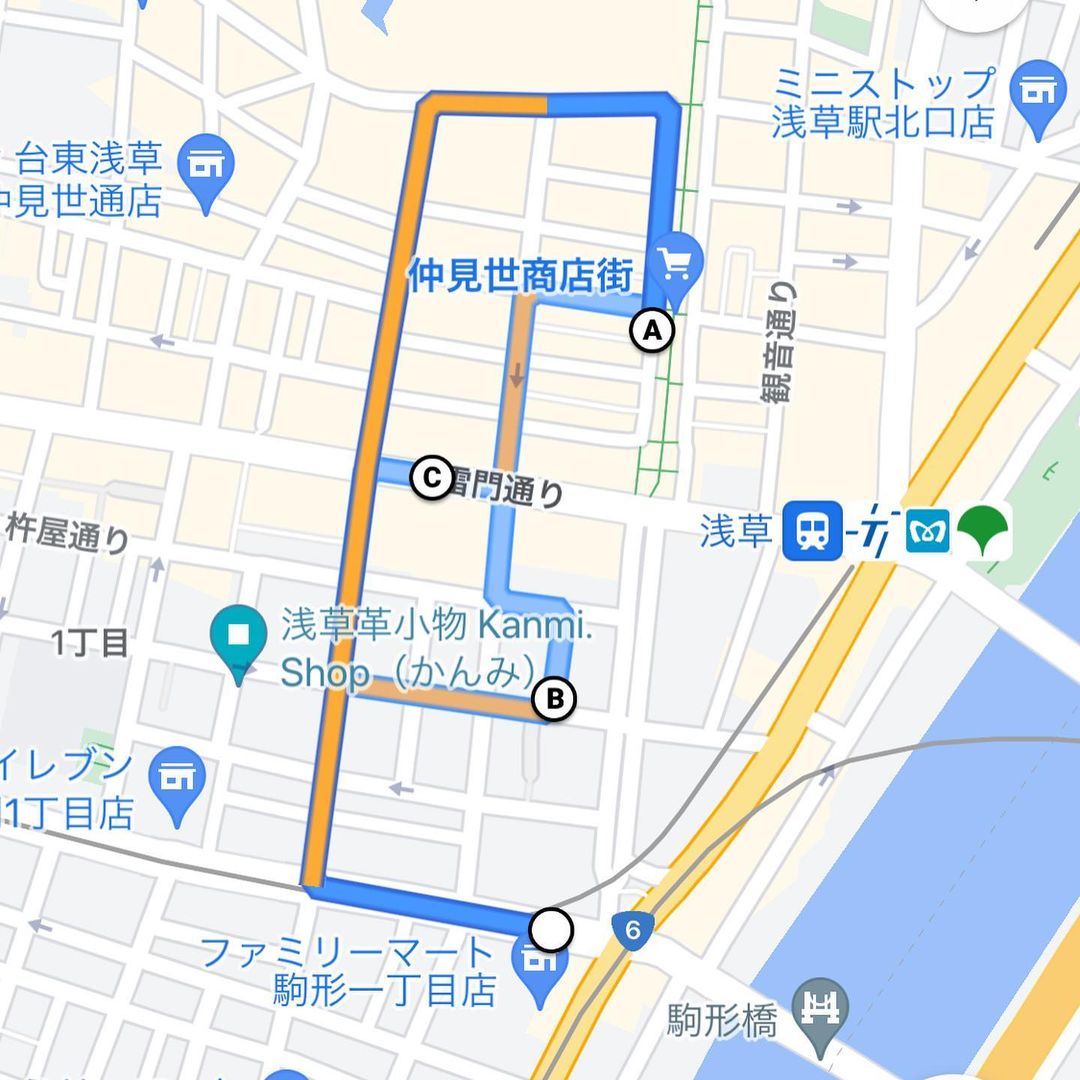Open the convenience store pin labeled 1丁目店
Image resolution: width=1080 pixels, height=1080 pixels.
coord(177,778)
